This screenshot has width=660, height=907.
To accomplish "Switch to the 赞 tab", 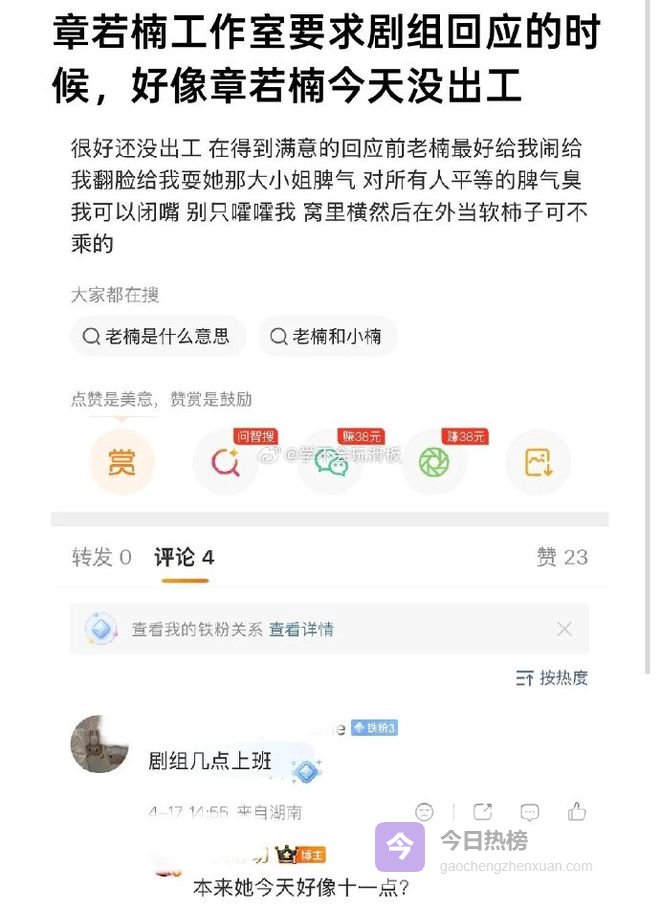I will pyautogui.click(x=562, y=557).
